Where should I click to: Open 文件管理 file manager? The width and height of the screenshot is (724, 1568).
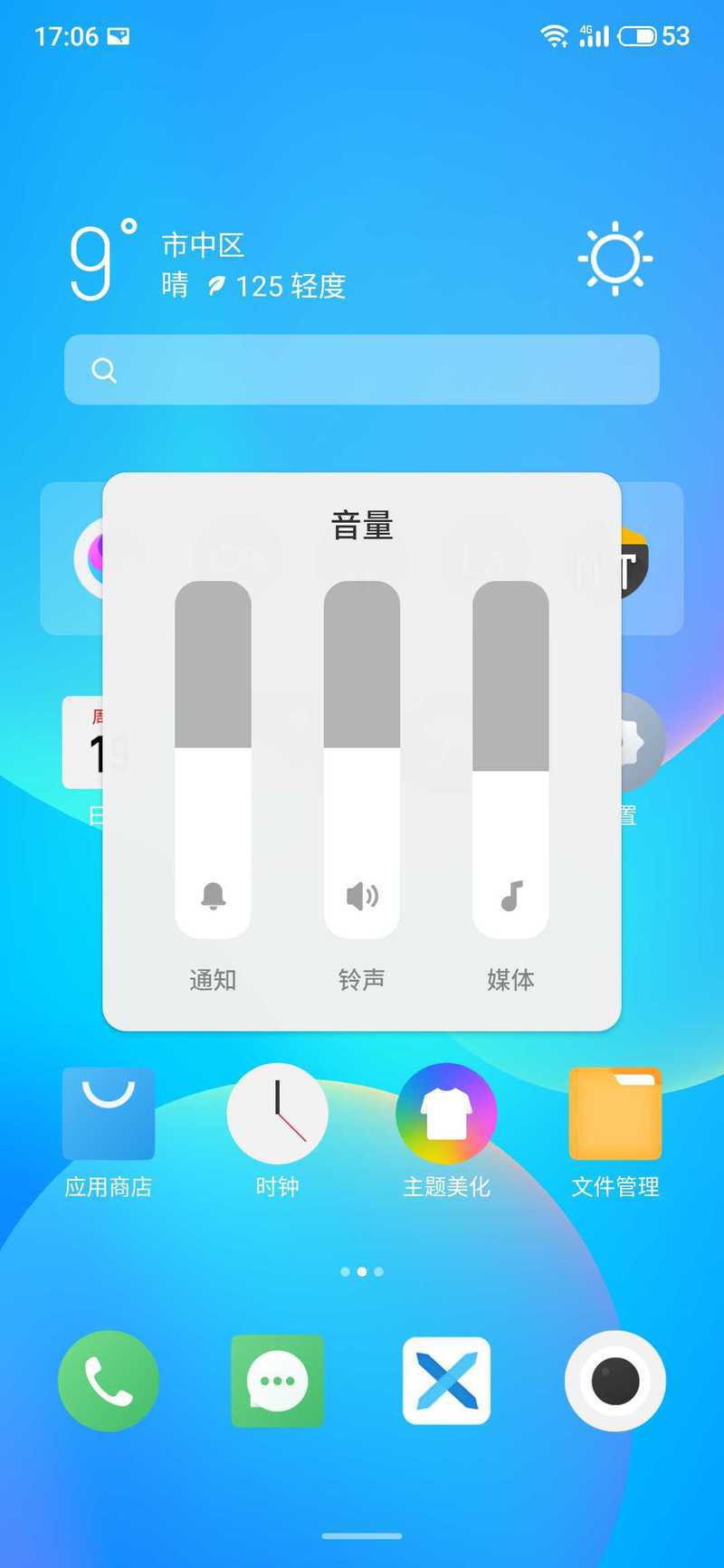[x=615, y=1131]
